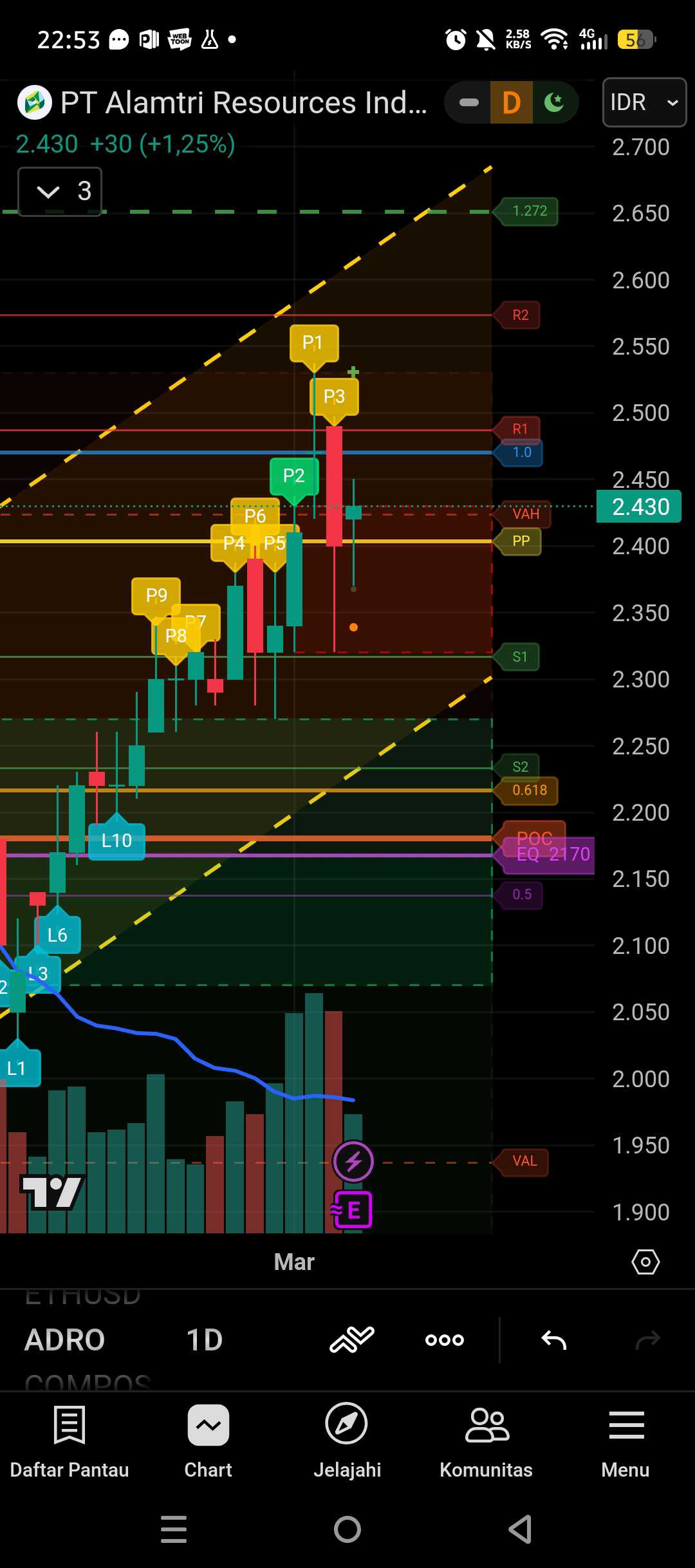Open the lightning bolt event marker
The height and width of the screenshot is (1568, 695).
(x=353, y=1162)
